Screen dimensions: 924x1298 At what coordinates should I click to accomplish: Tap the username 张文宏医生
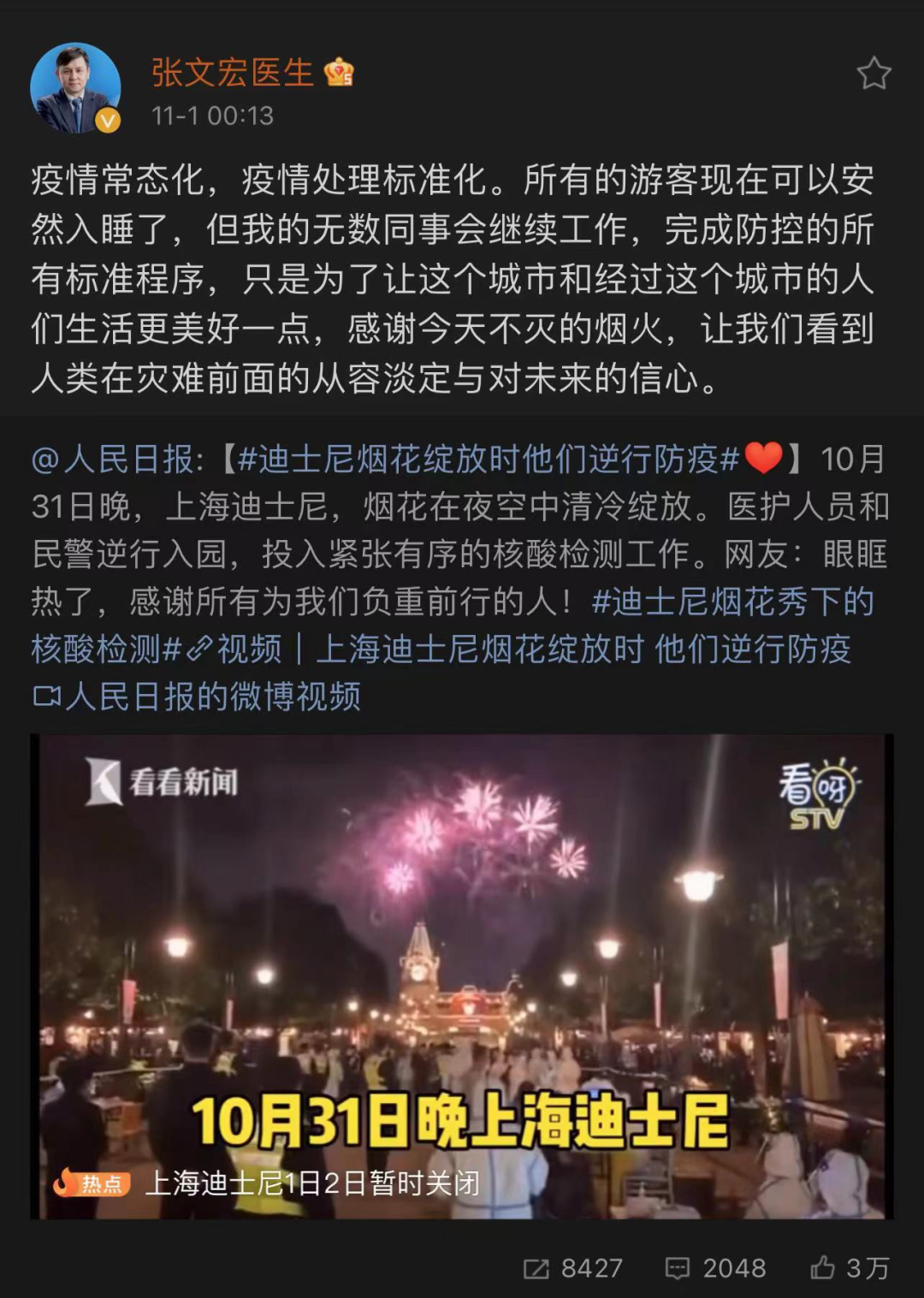pos(233,73)
